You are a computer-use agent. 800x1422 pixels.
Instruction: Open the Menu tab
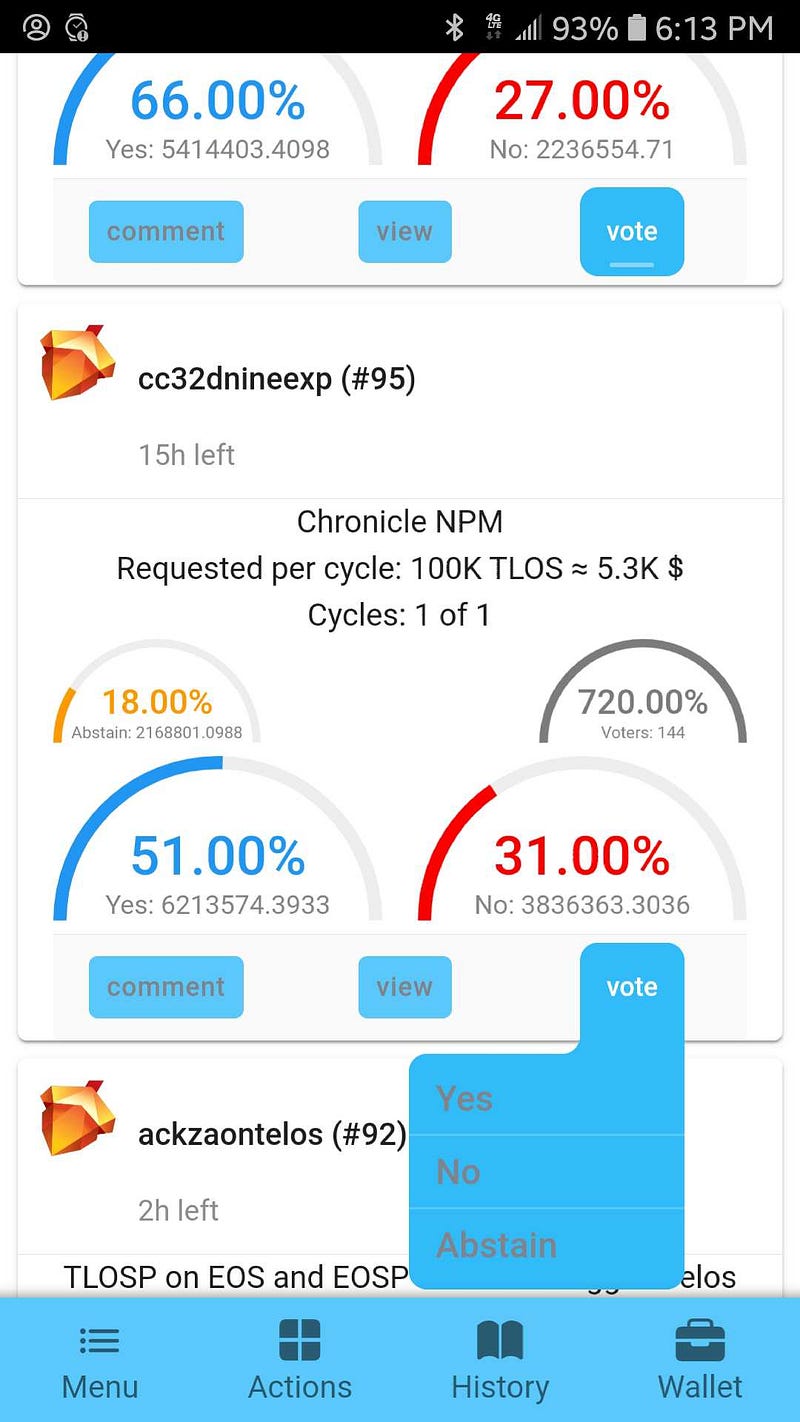click(x=100, y=1361)
